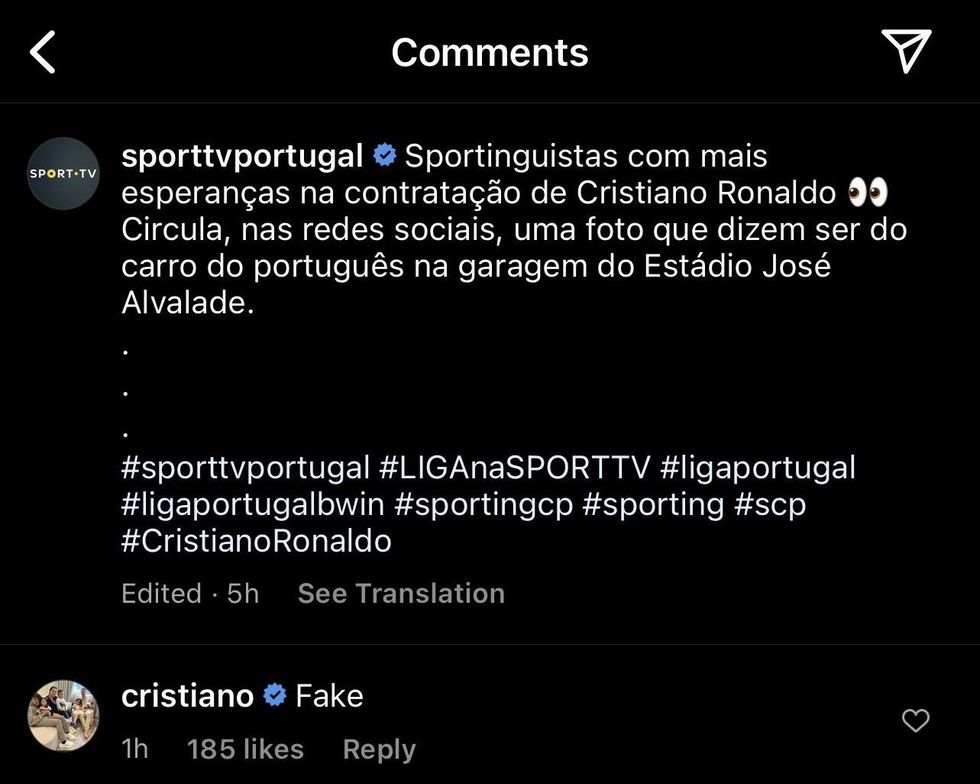
Task: View the 185 likes on the comment
Action: 245,749
